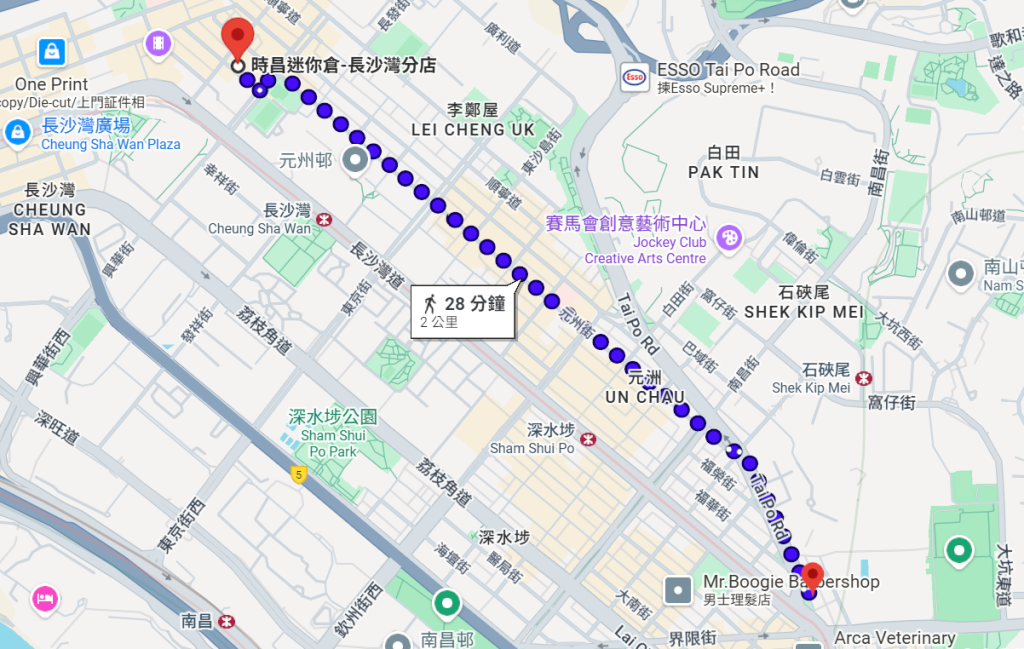
Task: Select the Jockey Club Creative Arts Centre marker
Action: [x=729, y=238]
